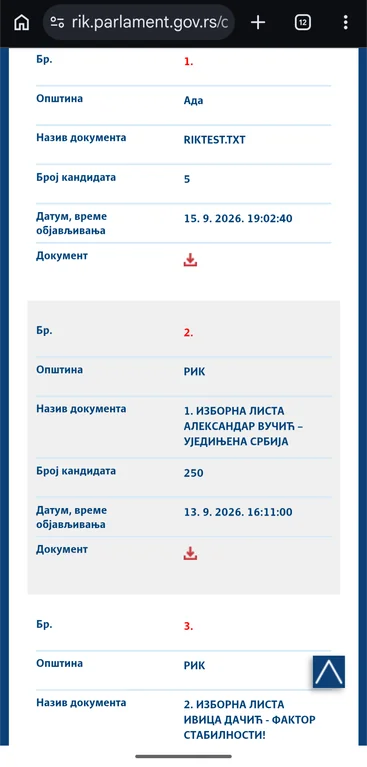This screenshot has height=767, width=367.
Task: Open a new browser tab
Action: [x=258, y=23]
